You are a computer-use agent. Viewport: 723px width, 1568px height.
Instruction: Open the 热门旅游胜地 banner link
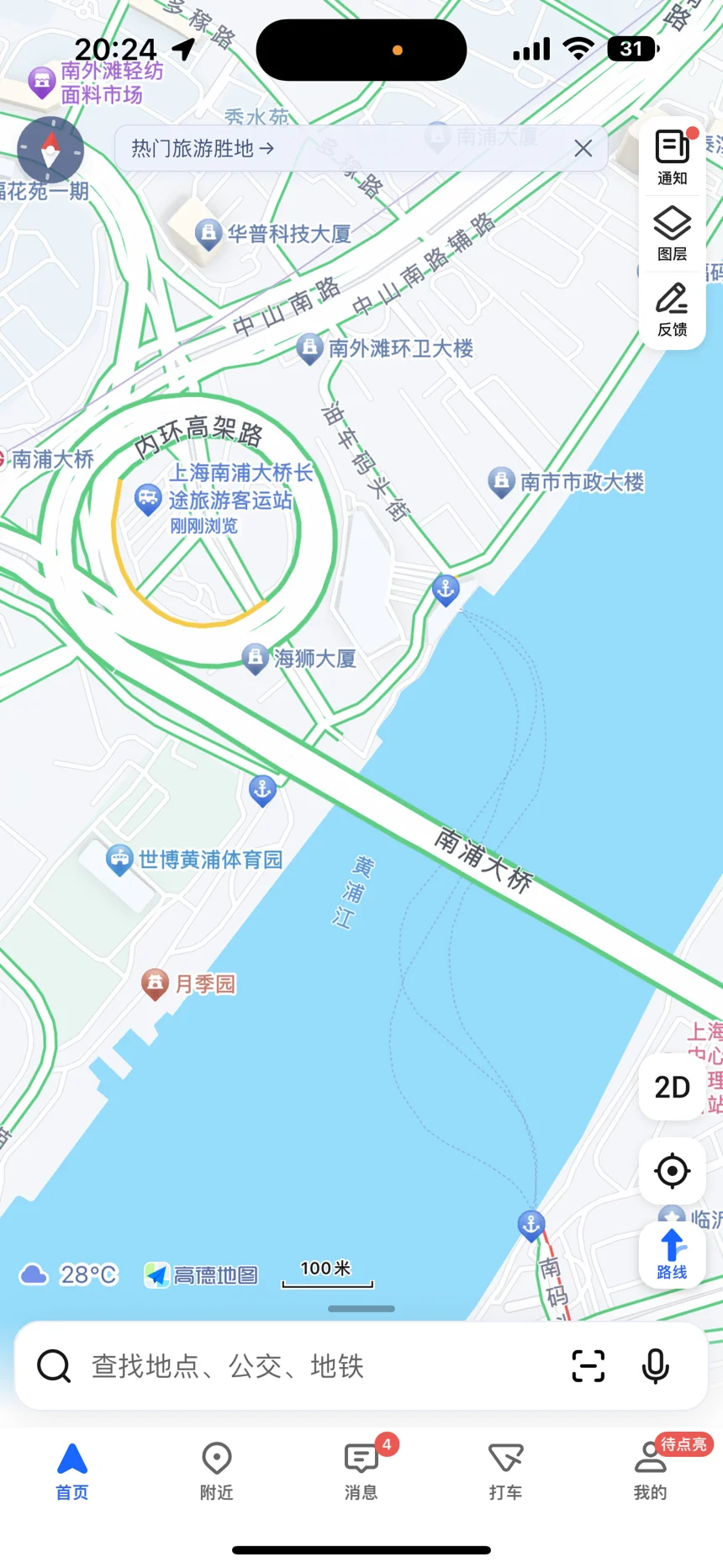(203, 149)
